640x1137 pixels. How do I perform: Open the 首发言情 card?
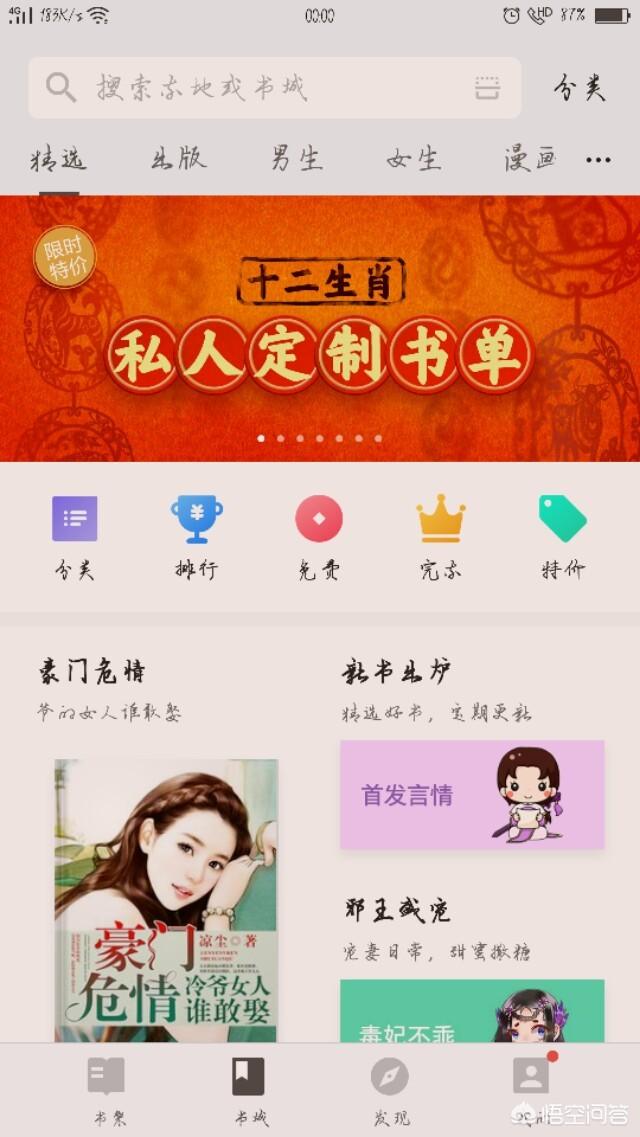coord(472,795)
